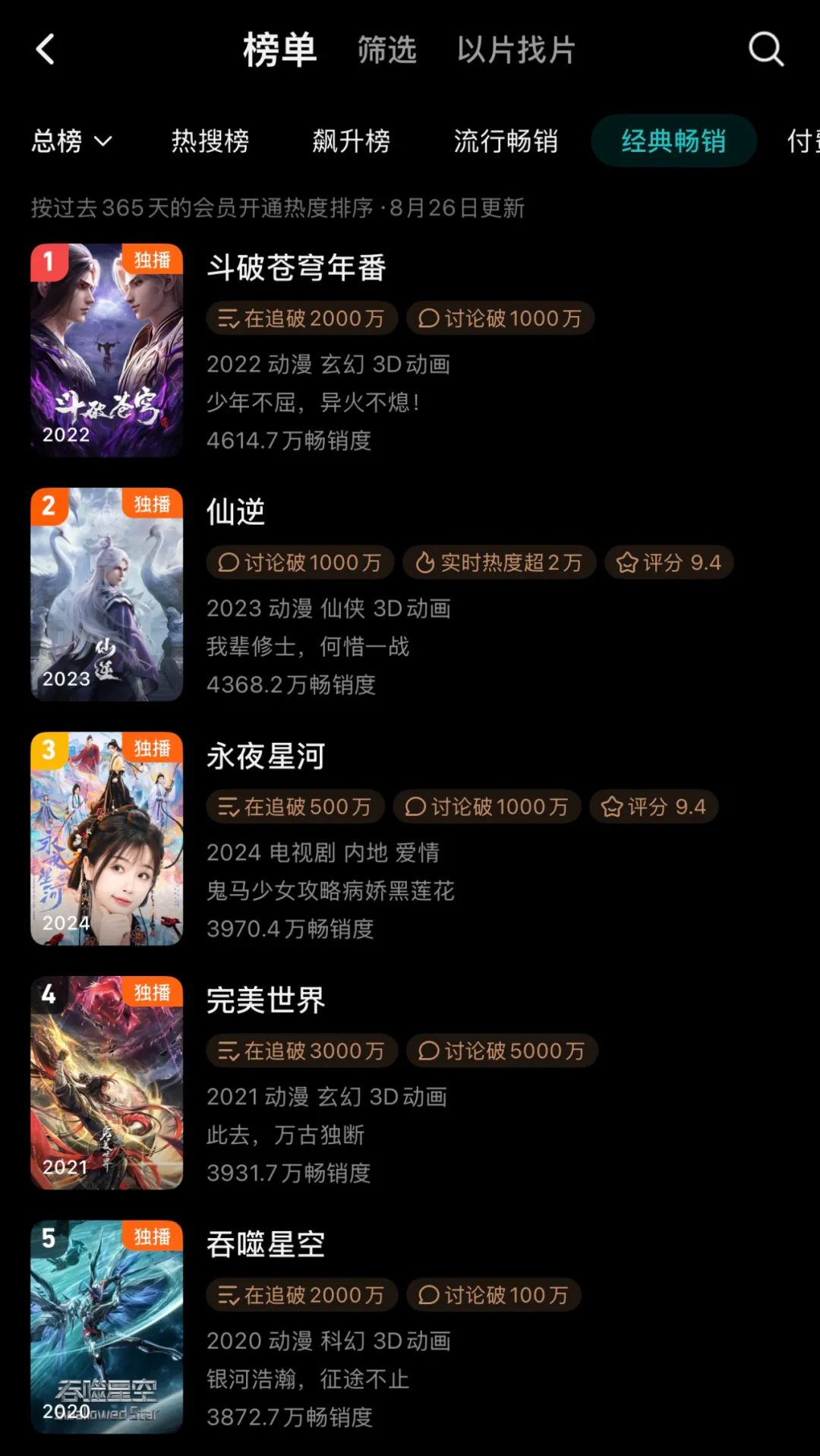Viewport: 820px width, 1456px height.
Task: Expand the 总榜 dropdown
Action: [x=71, y=141]
